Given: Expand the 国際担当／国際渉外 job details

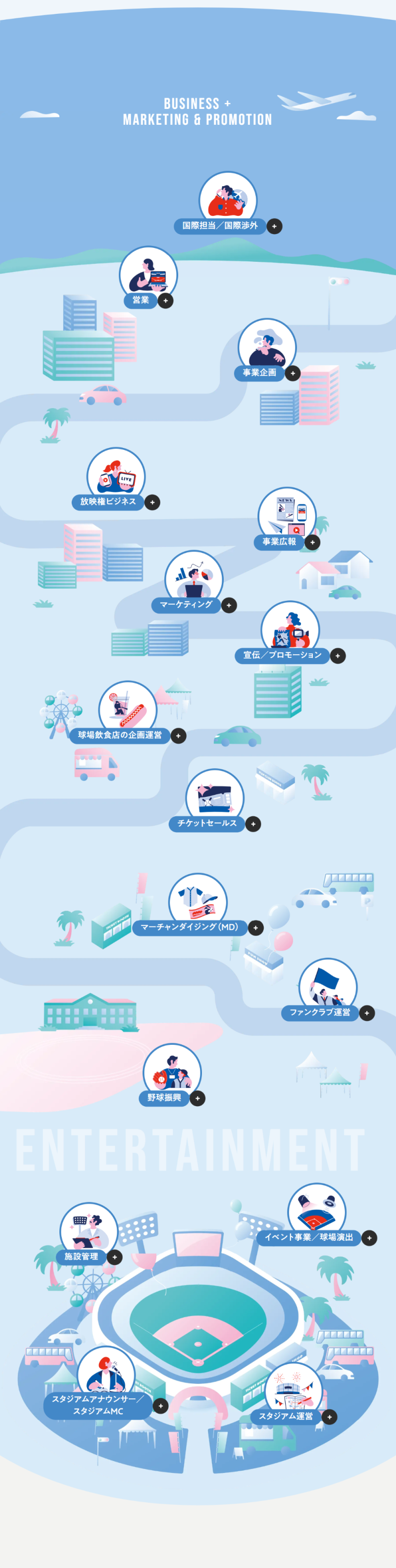Looking at the screenshot, I should tap(274, 226).
